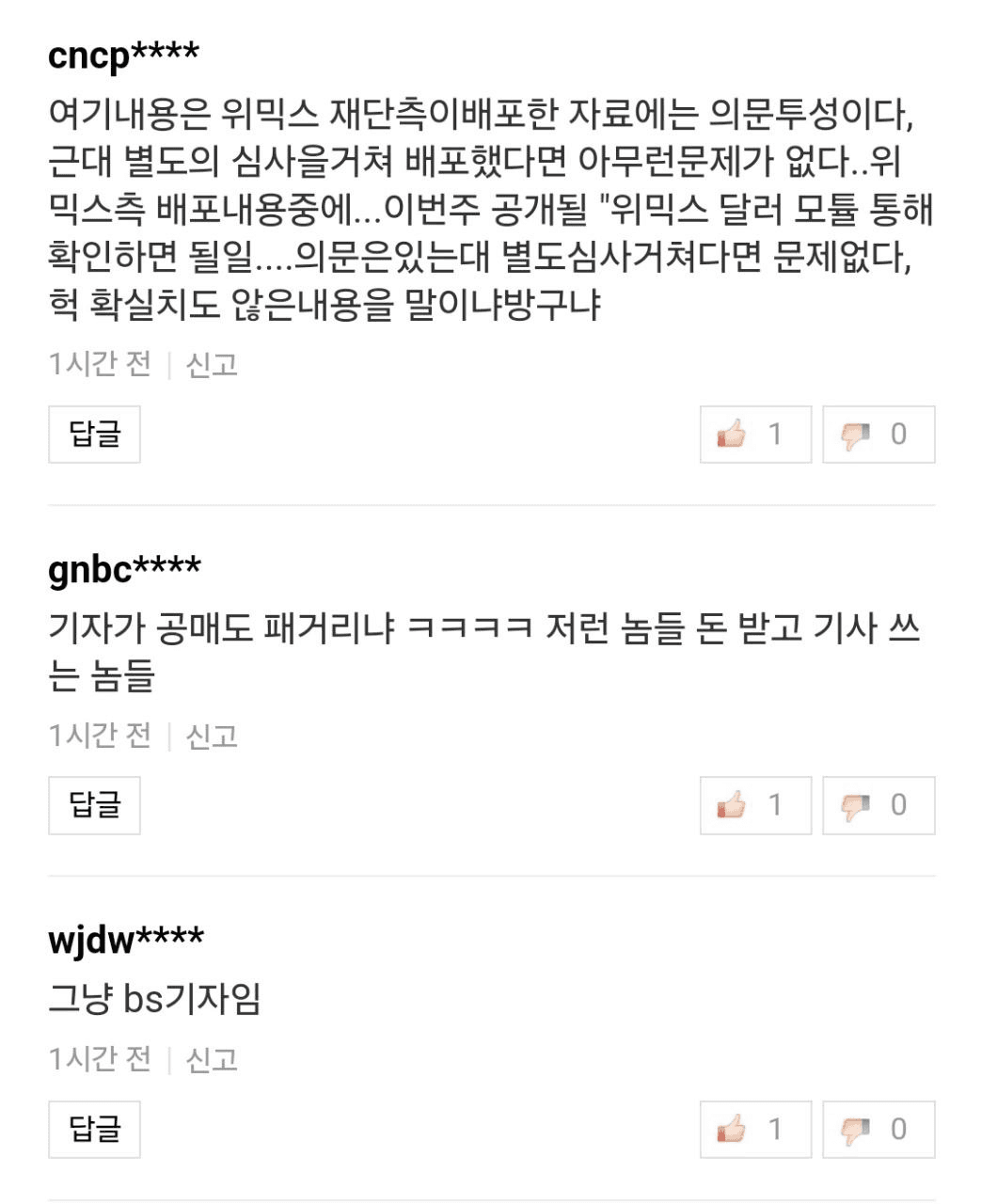Report cncp****'s comment via 신고
981x1204 pixels.
pos(212,364)
